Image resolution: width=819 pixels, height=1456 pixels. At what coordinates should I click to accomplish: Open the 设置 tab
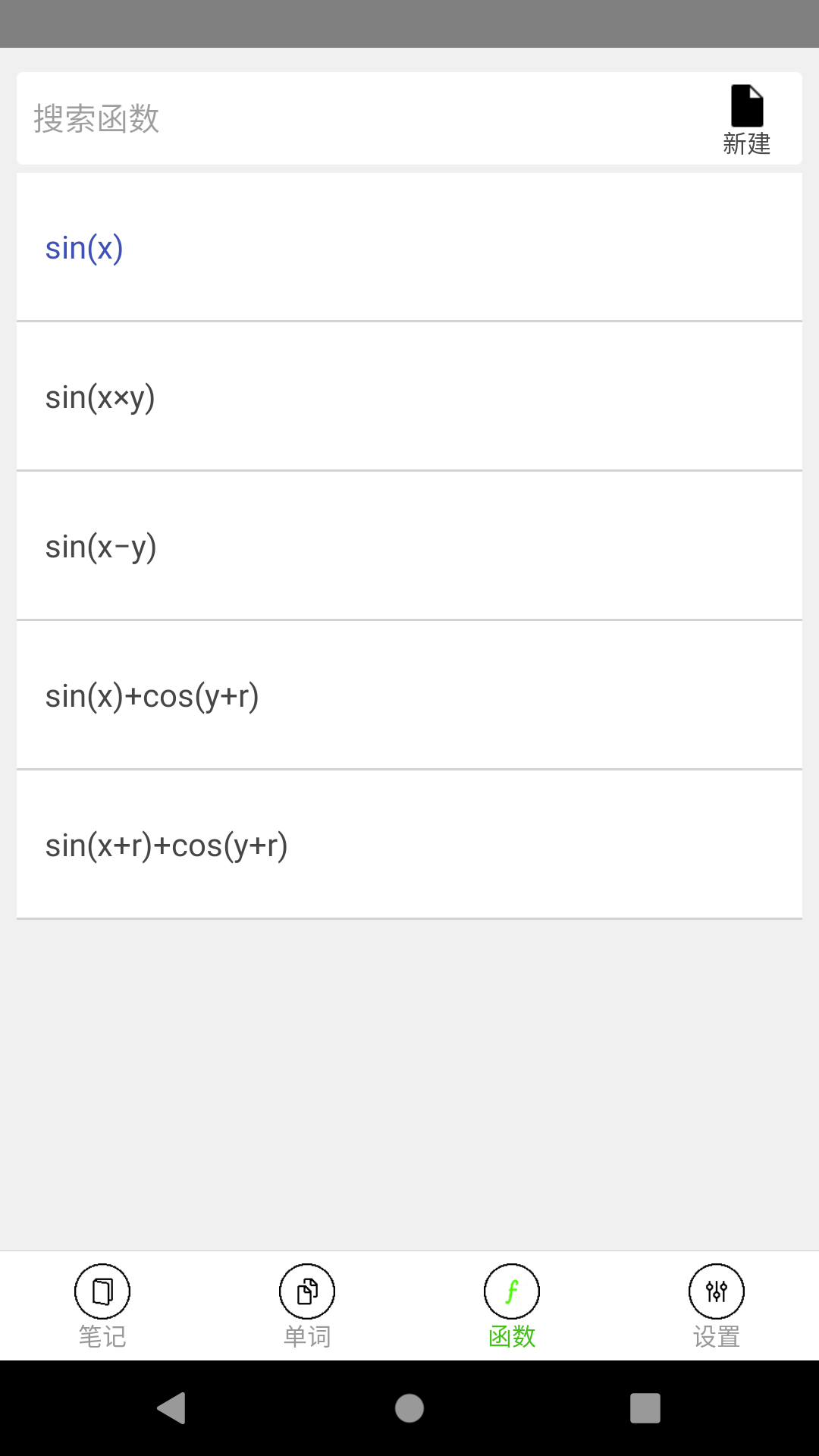click(x=717, y=1306)
